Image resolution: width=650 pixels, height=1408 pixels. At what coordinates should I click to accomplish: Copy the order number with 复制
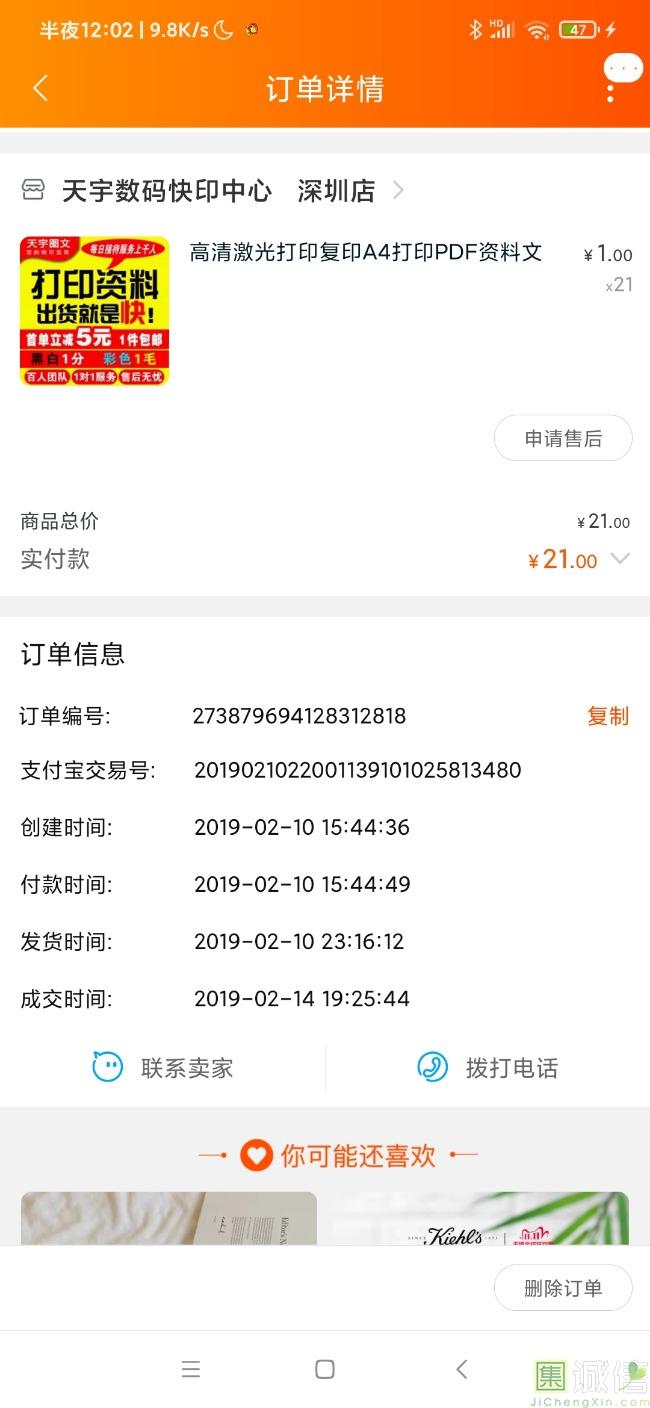[607, 716]
